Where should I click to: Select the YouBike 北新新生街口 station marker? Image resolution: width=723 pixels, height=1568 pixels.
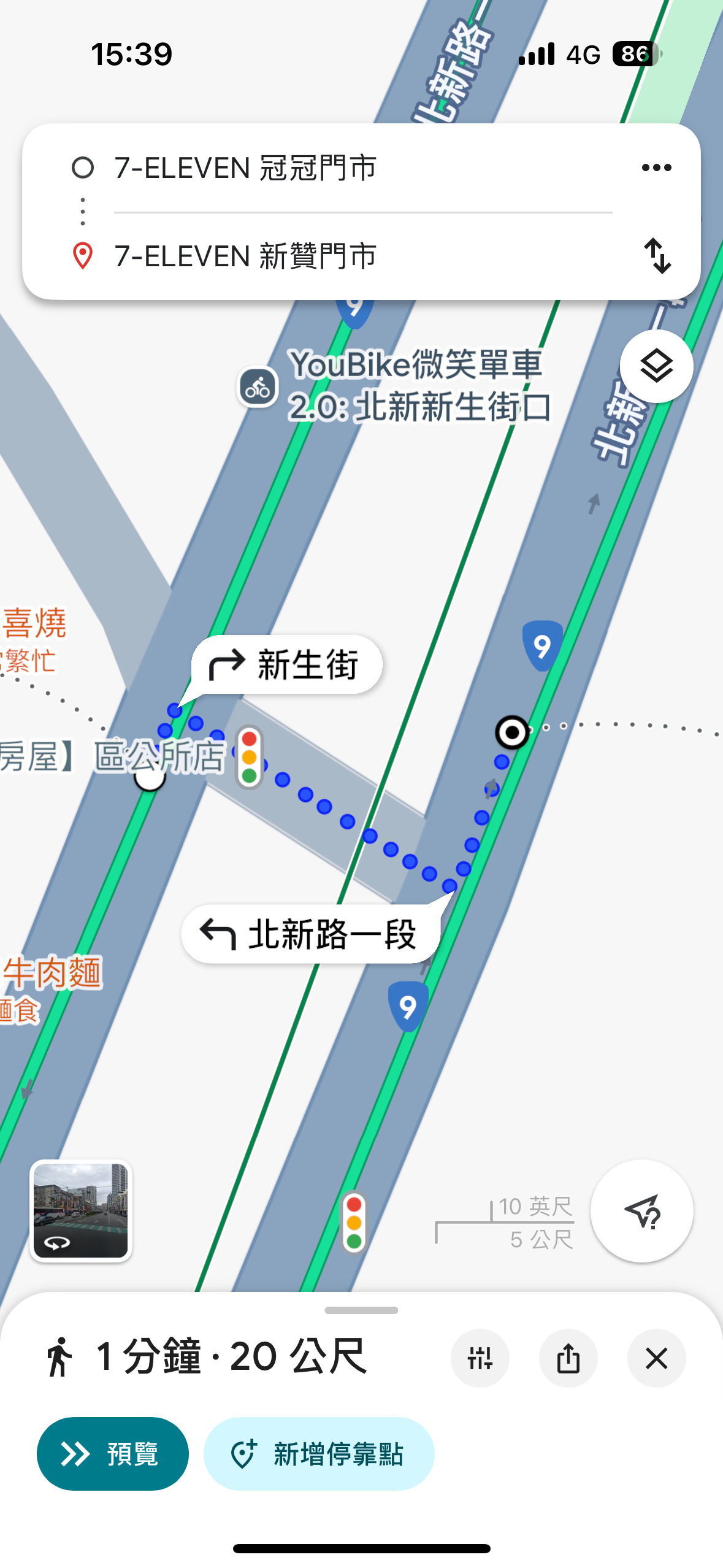point(258,387)
